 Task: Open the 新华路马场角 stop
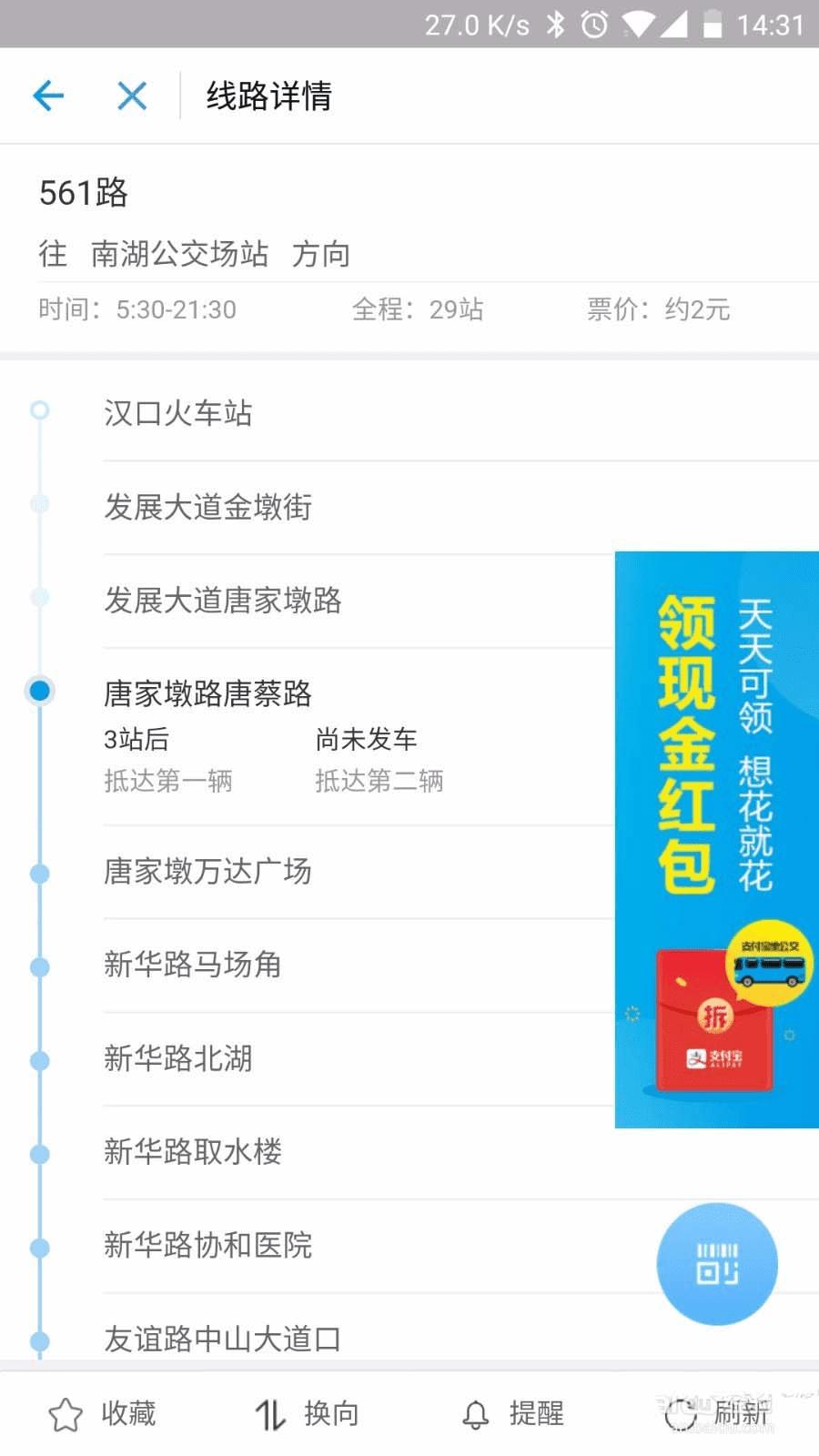pos(193,965)
